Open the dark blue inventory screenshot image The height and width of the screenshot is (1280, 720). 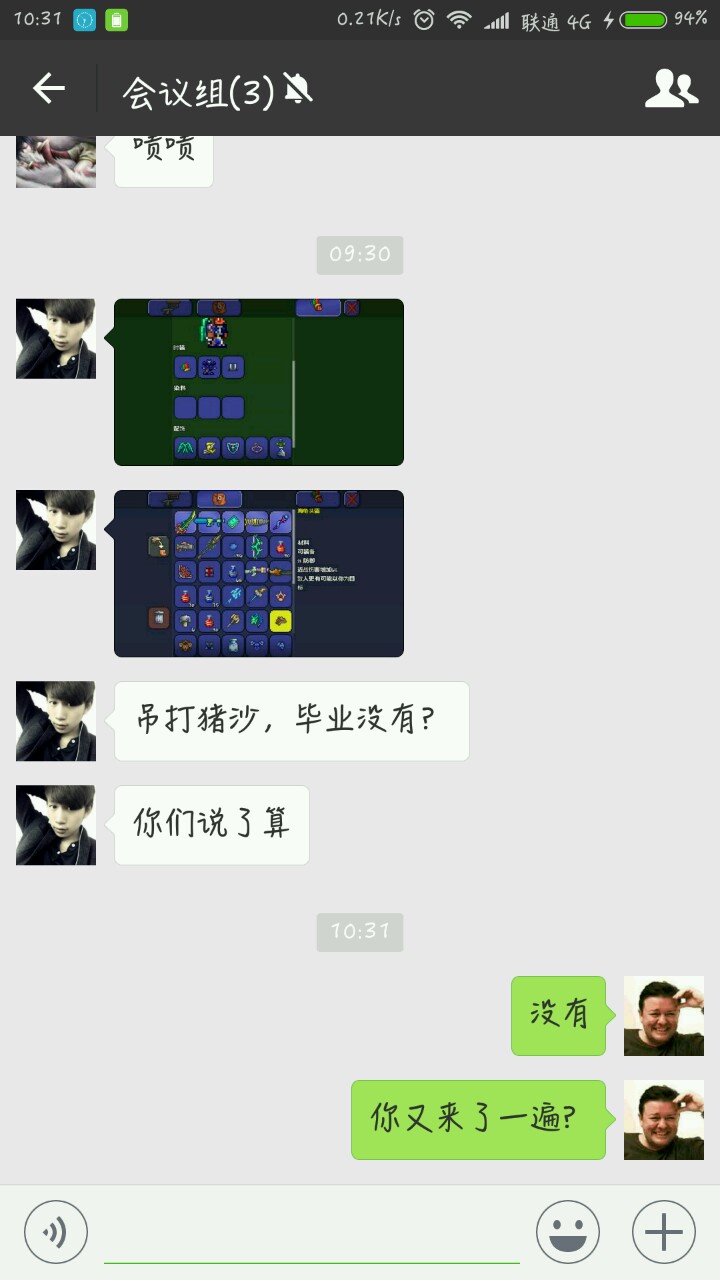click(259, 573)
